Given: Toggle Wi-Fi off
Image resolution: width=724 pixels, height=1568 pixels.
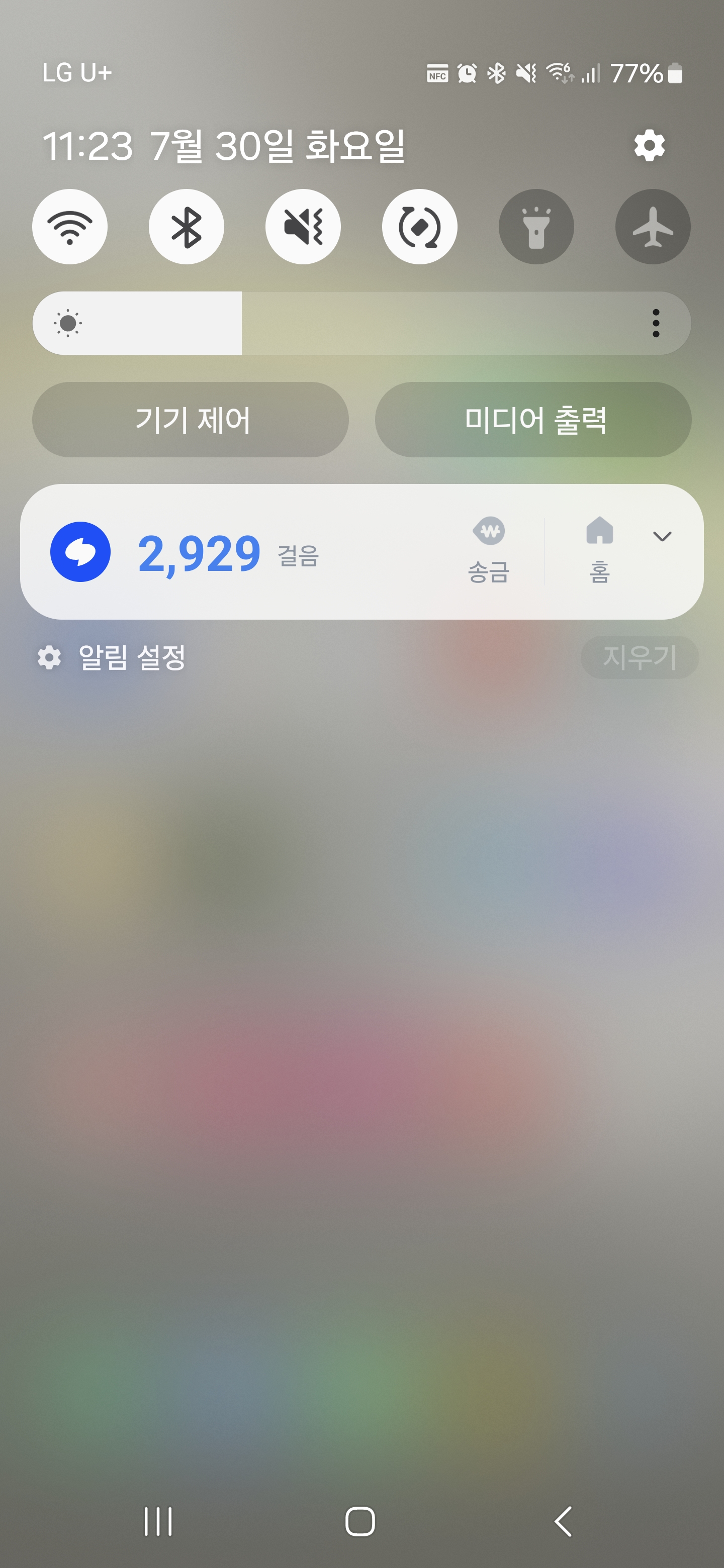Looking at the screenshot, I should (x=70, y=227).
